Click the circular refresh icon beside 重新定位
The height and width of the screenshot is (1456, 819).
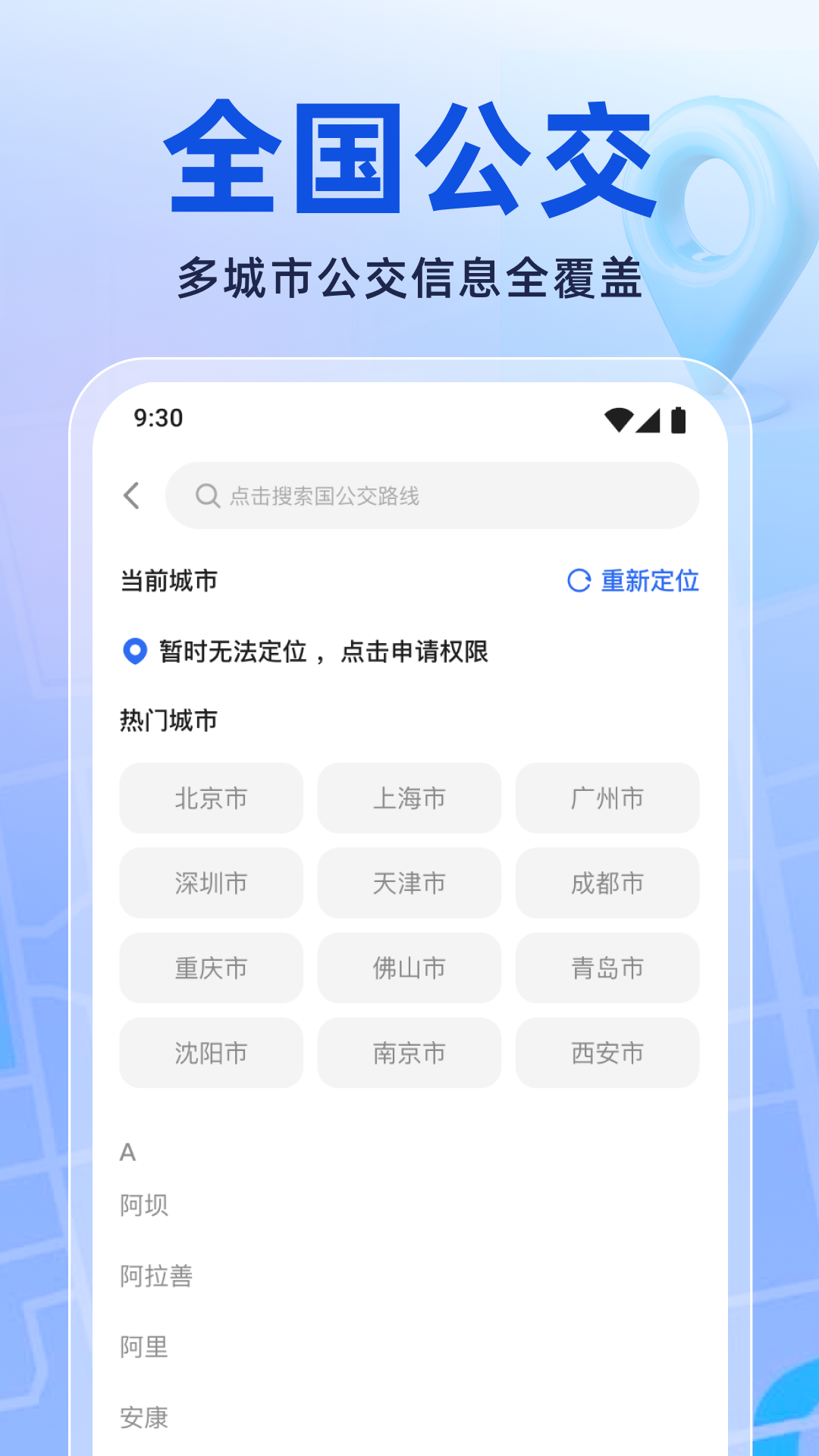coord(578,581)
